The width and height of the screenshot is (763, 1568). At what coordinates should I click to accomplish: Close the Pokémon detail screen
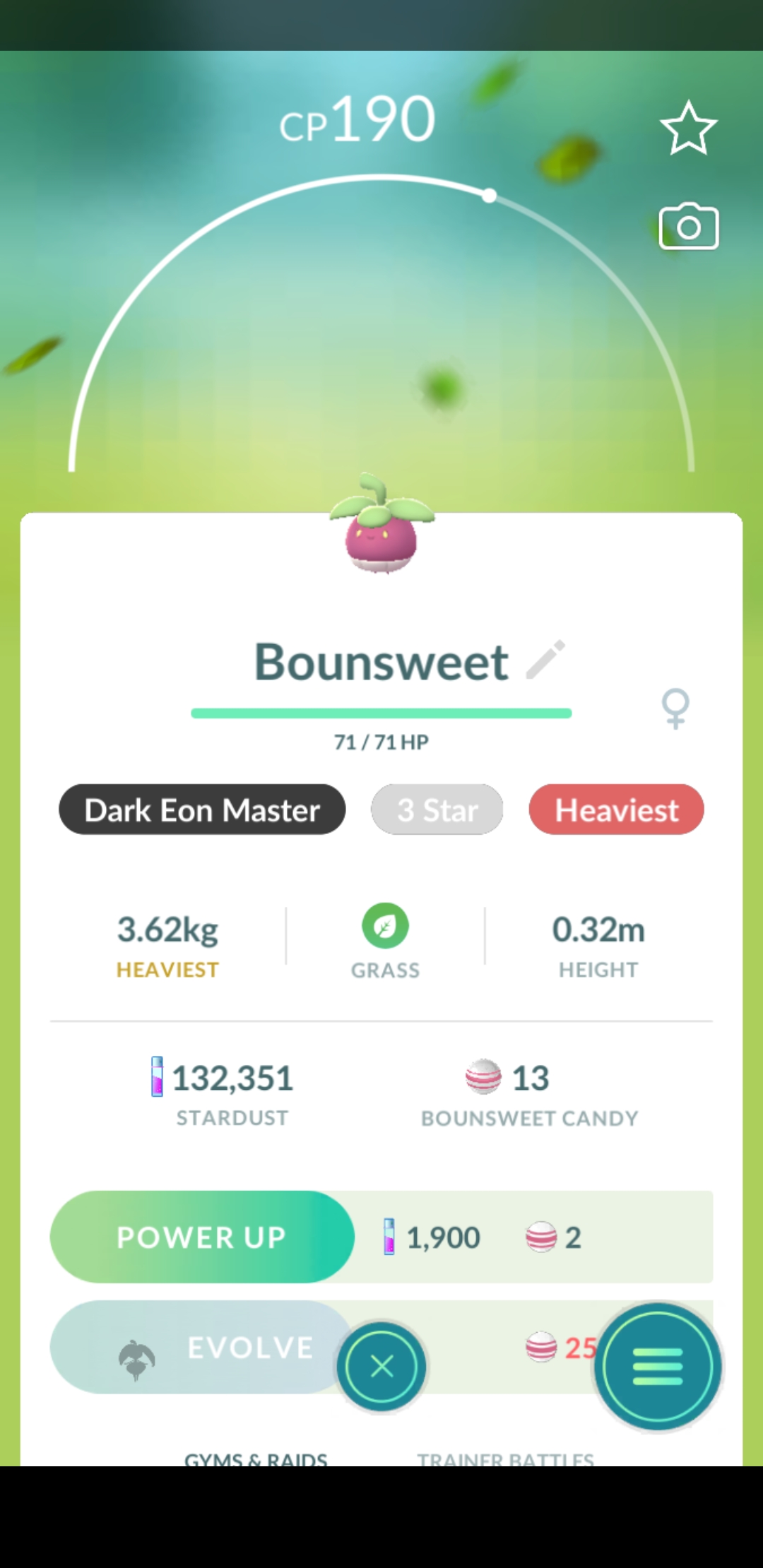tap(381, 1367)
